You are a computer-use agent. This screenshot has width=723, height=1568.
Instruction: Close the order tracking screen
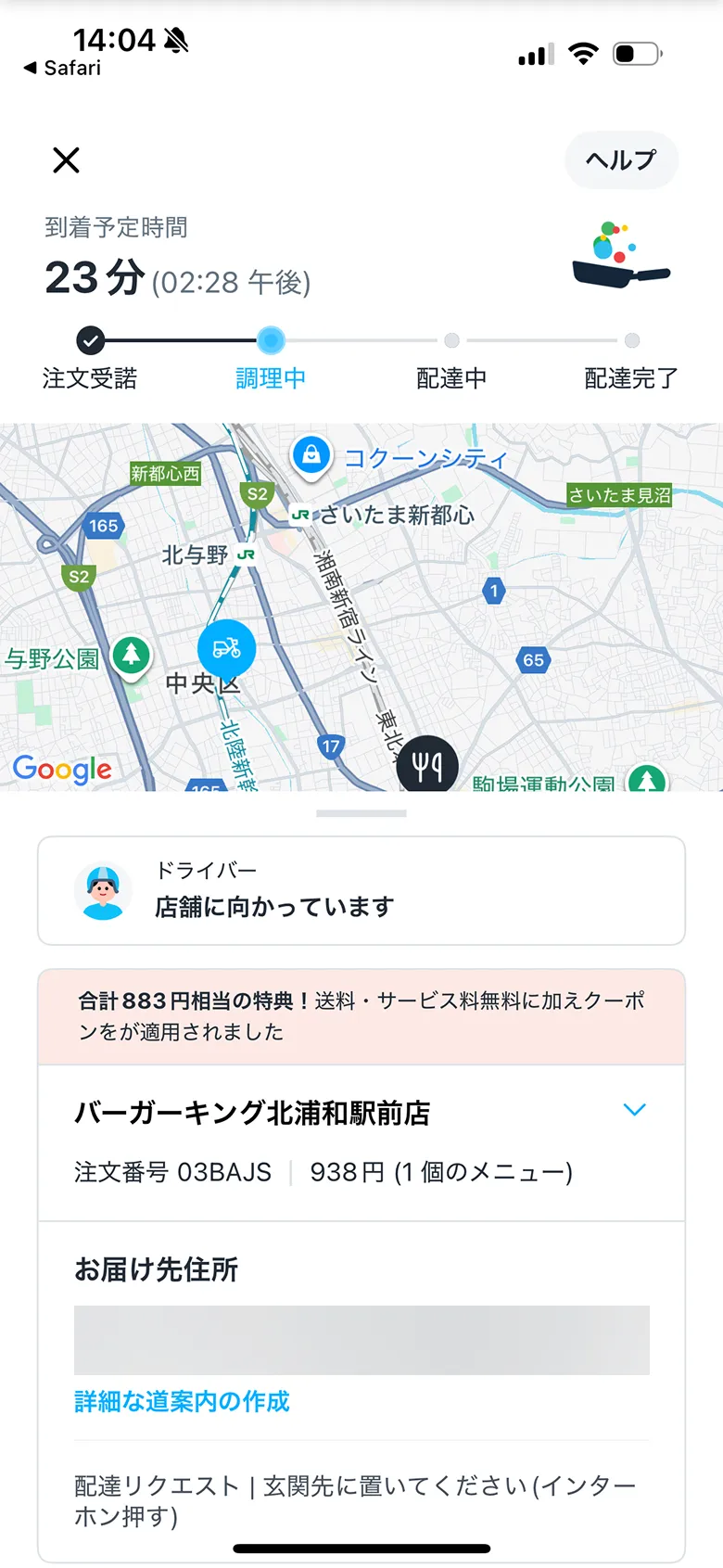(x=66, y=160)
